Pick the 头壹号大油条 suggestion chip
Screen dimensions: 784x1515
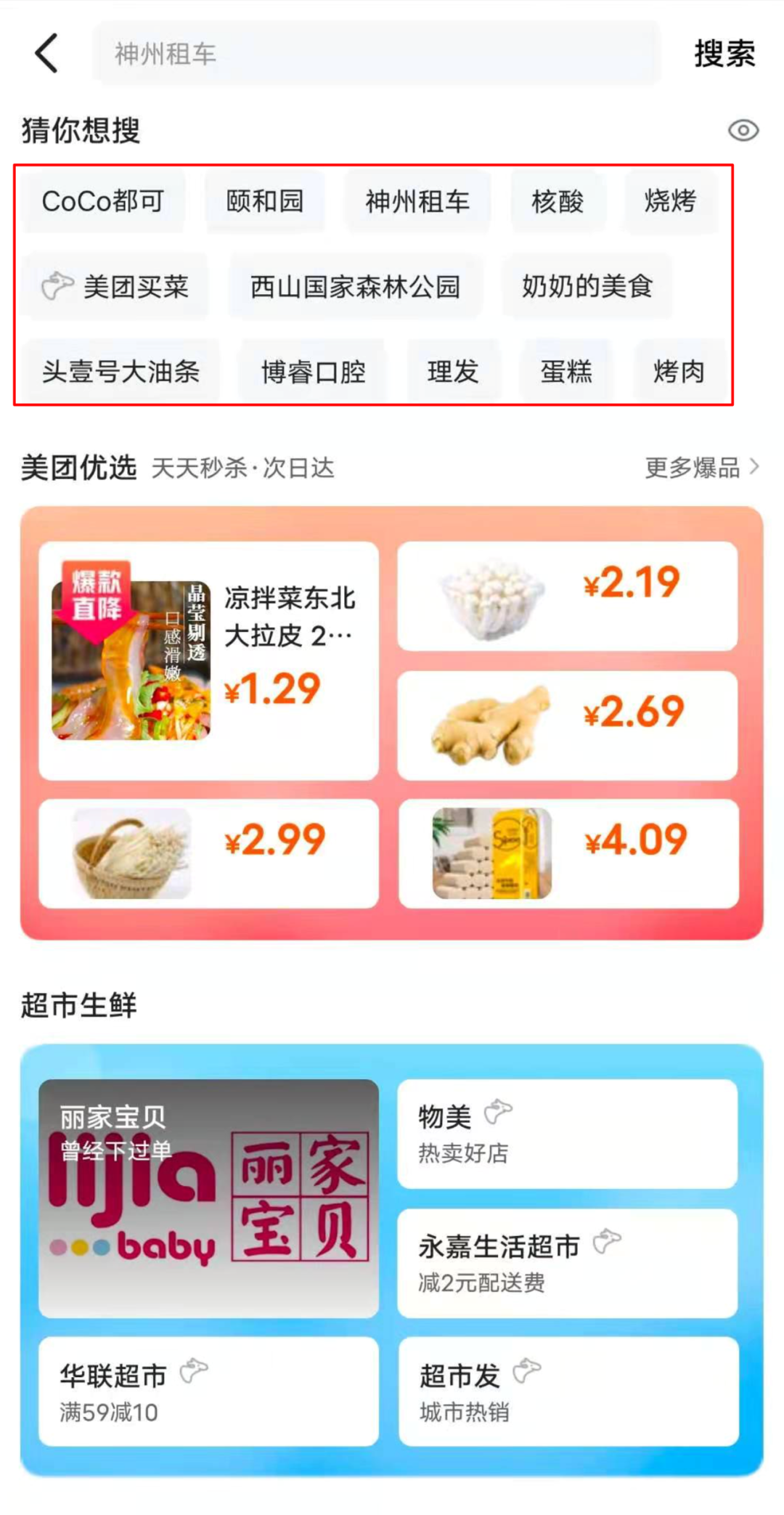[121, 372]
